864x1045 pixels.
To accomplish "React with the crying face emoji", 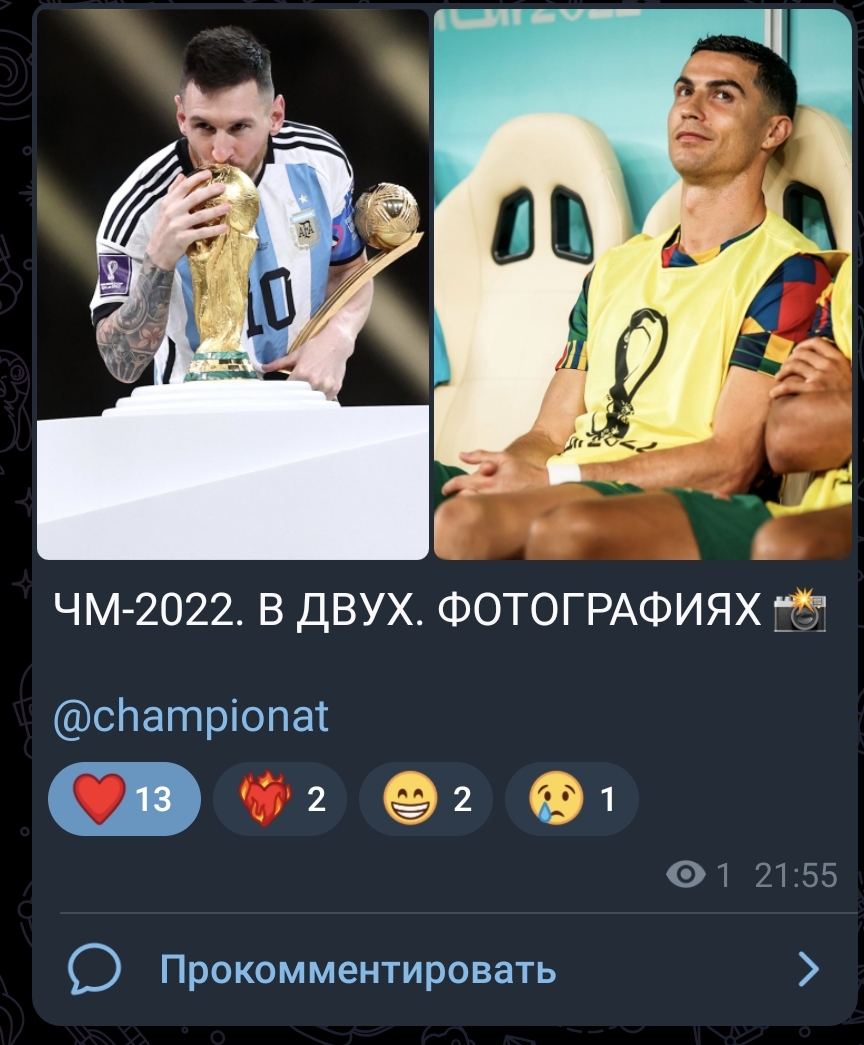I will tap(571, 798).
